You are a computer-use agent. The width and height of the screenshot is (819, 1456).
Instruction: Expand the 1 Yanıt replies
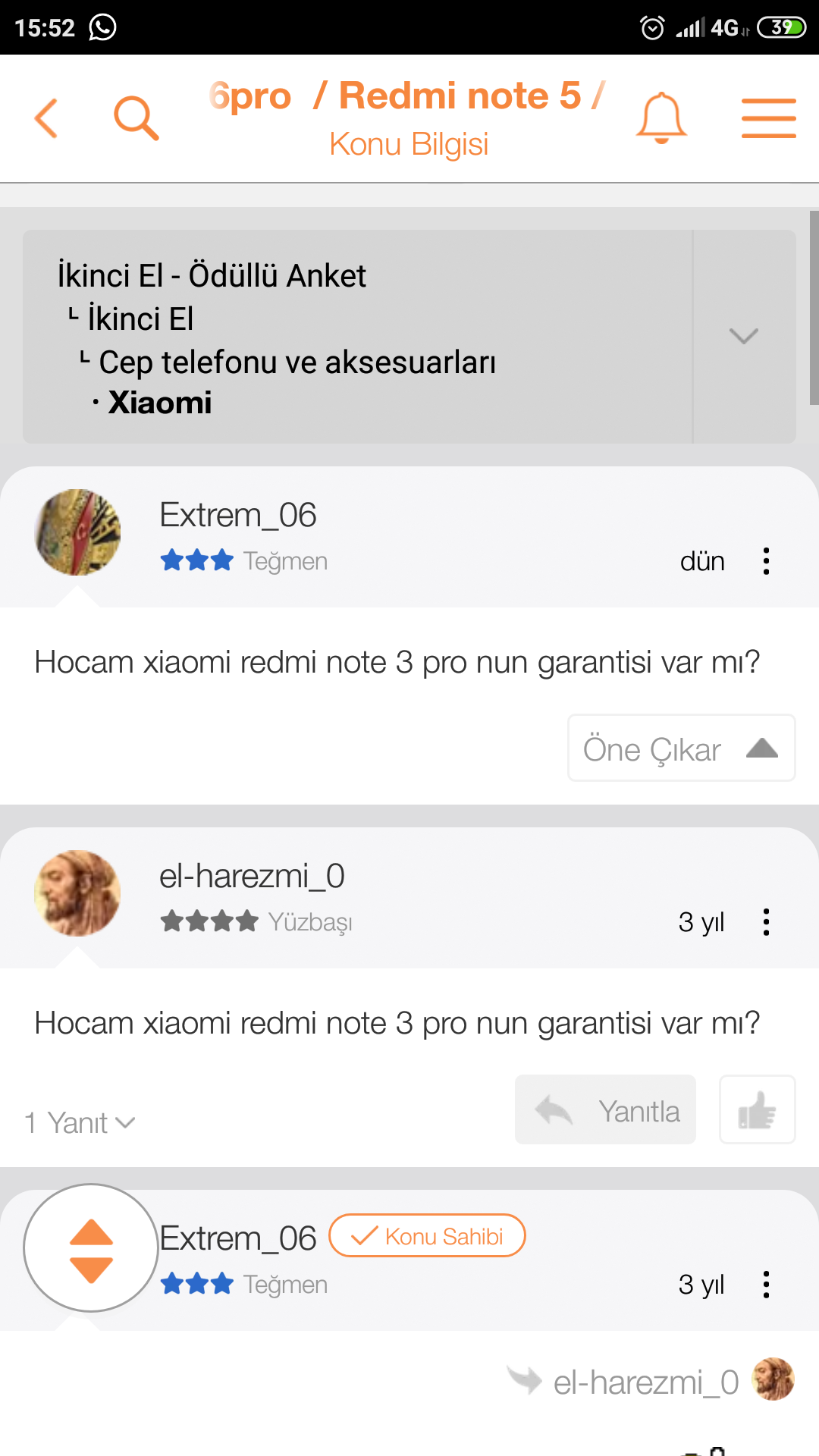(x=80, y=1122)
